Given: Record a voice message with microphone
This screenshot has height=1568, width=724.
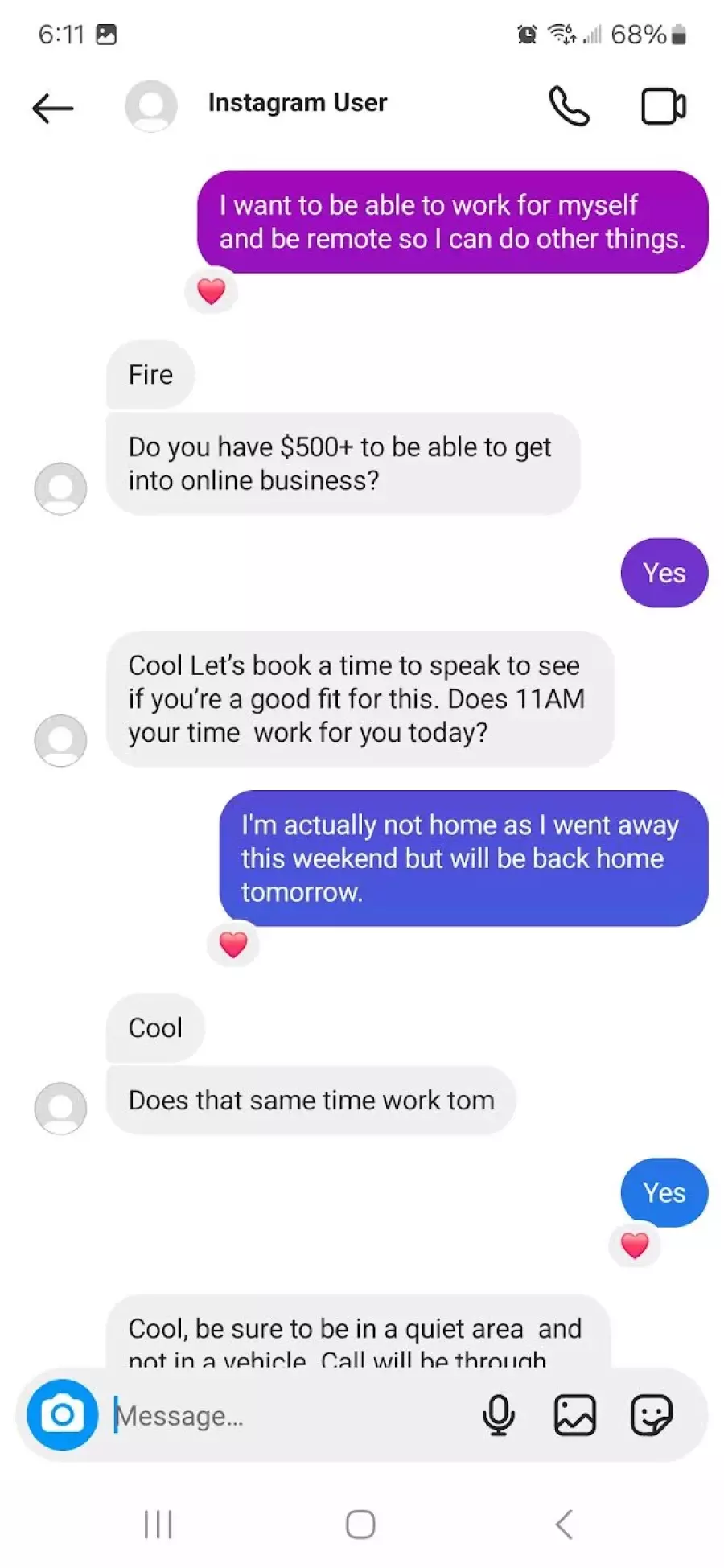Looking at the screenshot, I should 498,1414.
